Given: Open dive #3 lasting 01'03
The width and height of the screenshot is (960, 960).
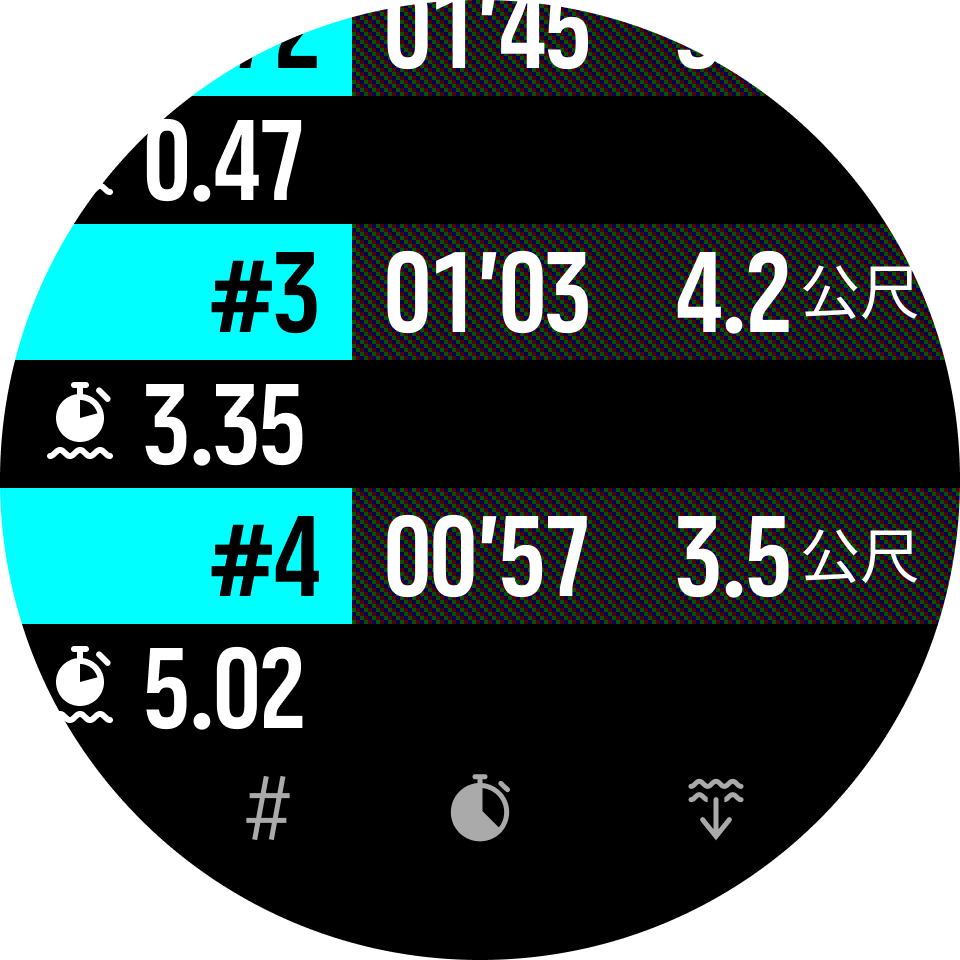Looking at the screenshot, I should point(480,293).
